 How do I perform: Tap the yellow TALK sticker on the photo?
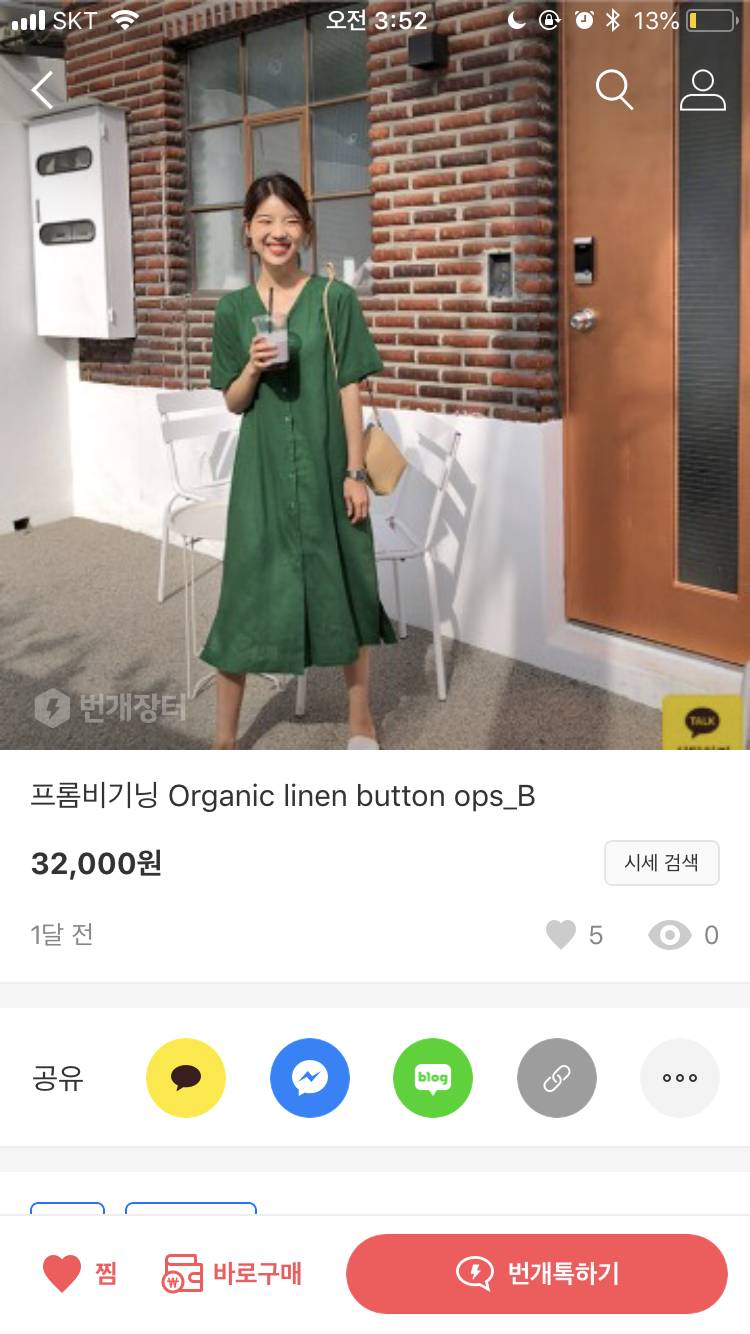[704, 719]
